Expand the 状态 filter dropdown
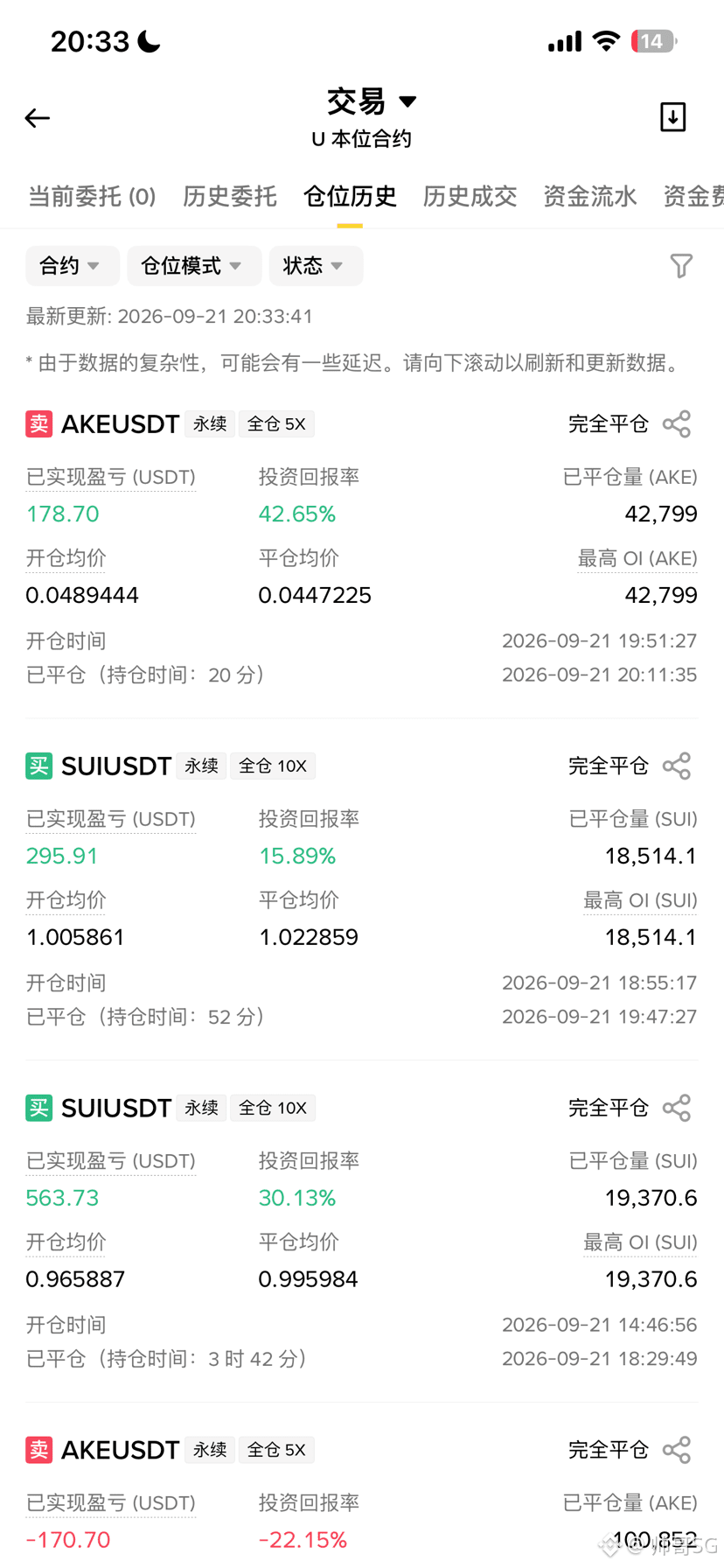Screen dimensions: 724x1568 [x=316, y=266]
